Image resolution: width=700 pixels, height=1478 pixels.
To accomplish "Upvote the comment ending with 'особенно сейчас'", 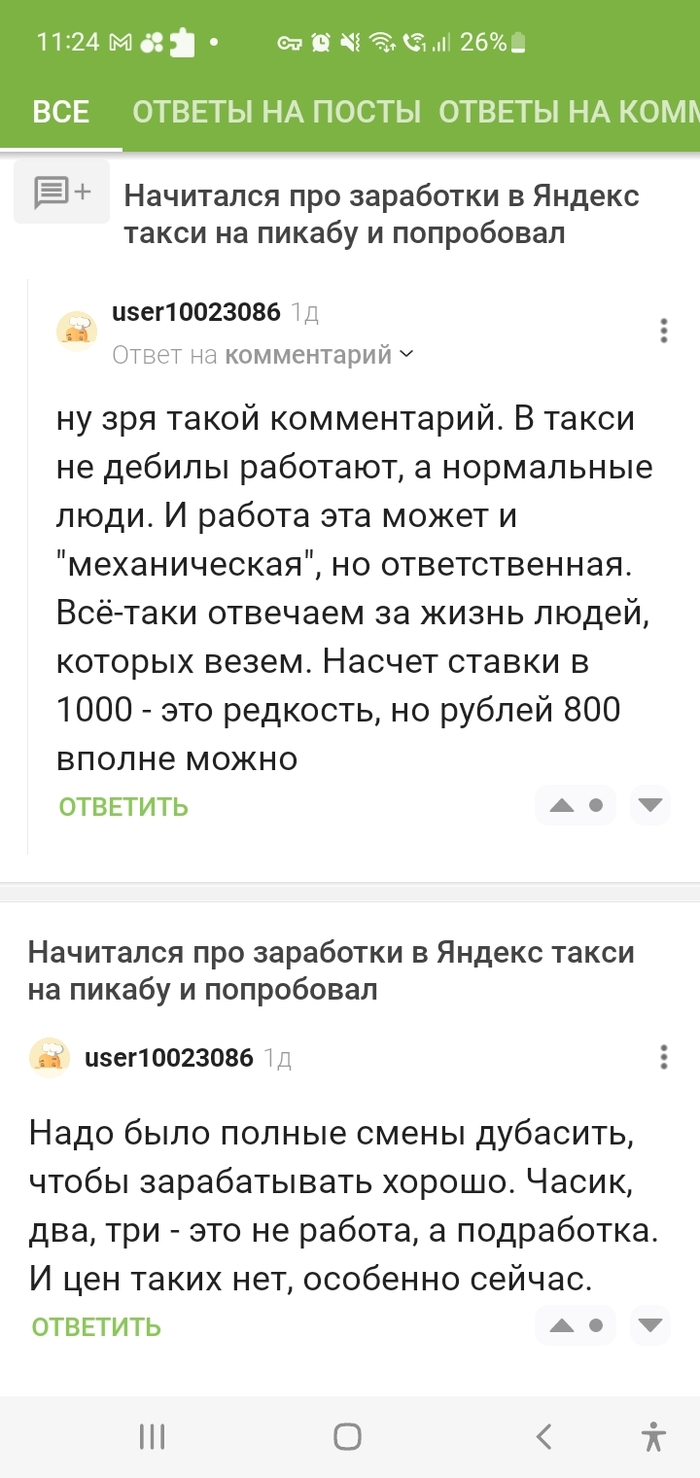I will (x=562, y=1326).
